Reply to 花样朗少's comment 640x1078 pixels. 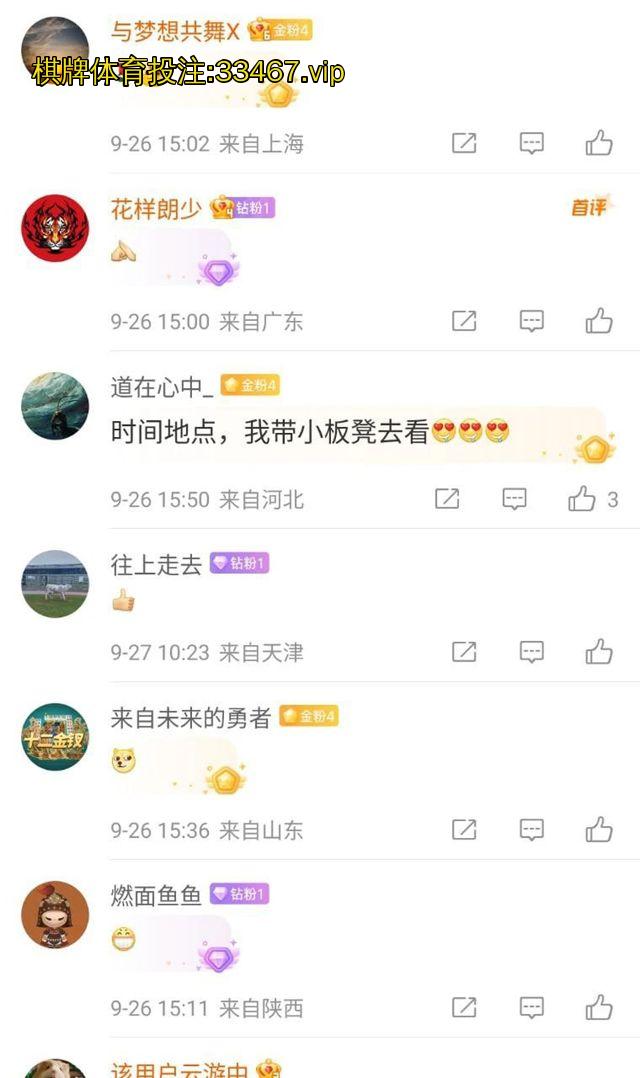click(x=532, y=321)
